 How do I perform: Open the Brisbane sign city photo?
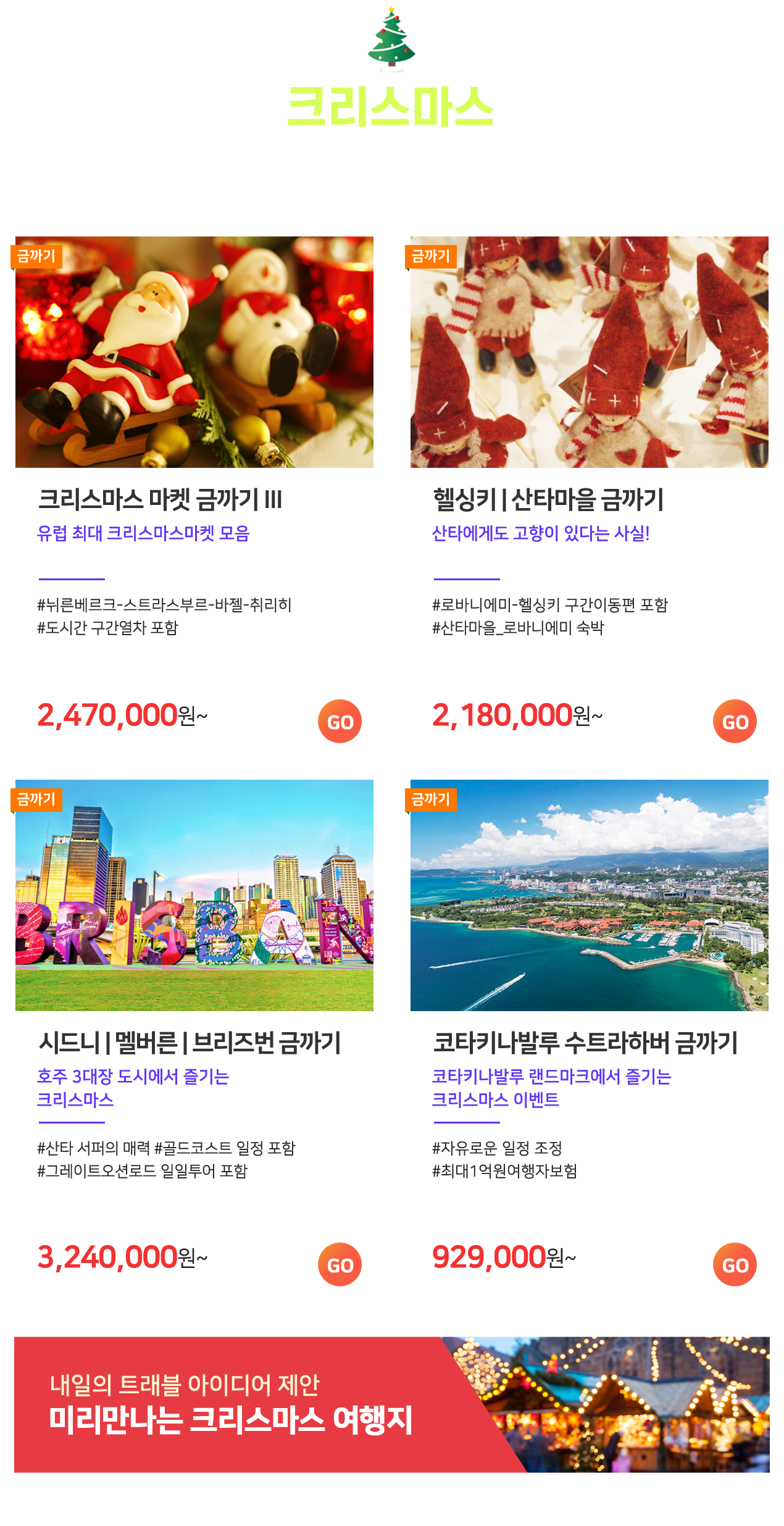[194, 895]
